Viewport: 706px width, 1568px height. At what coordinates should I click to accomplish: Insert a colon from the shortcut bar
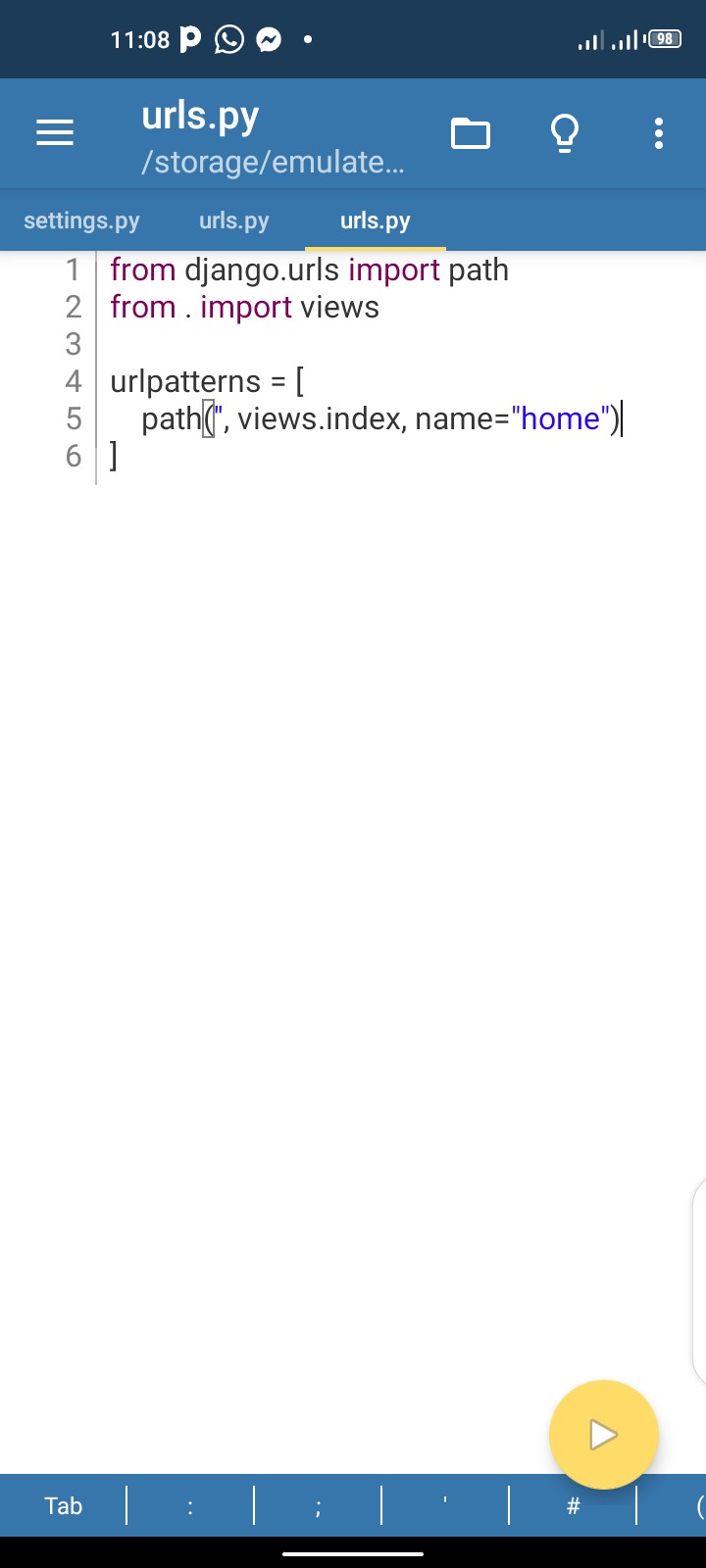pyautogui.click(x=190, y=1505)
